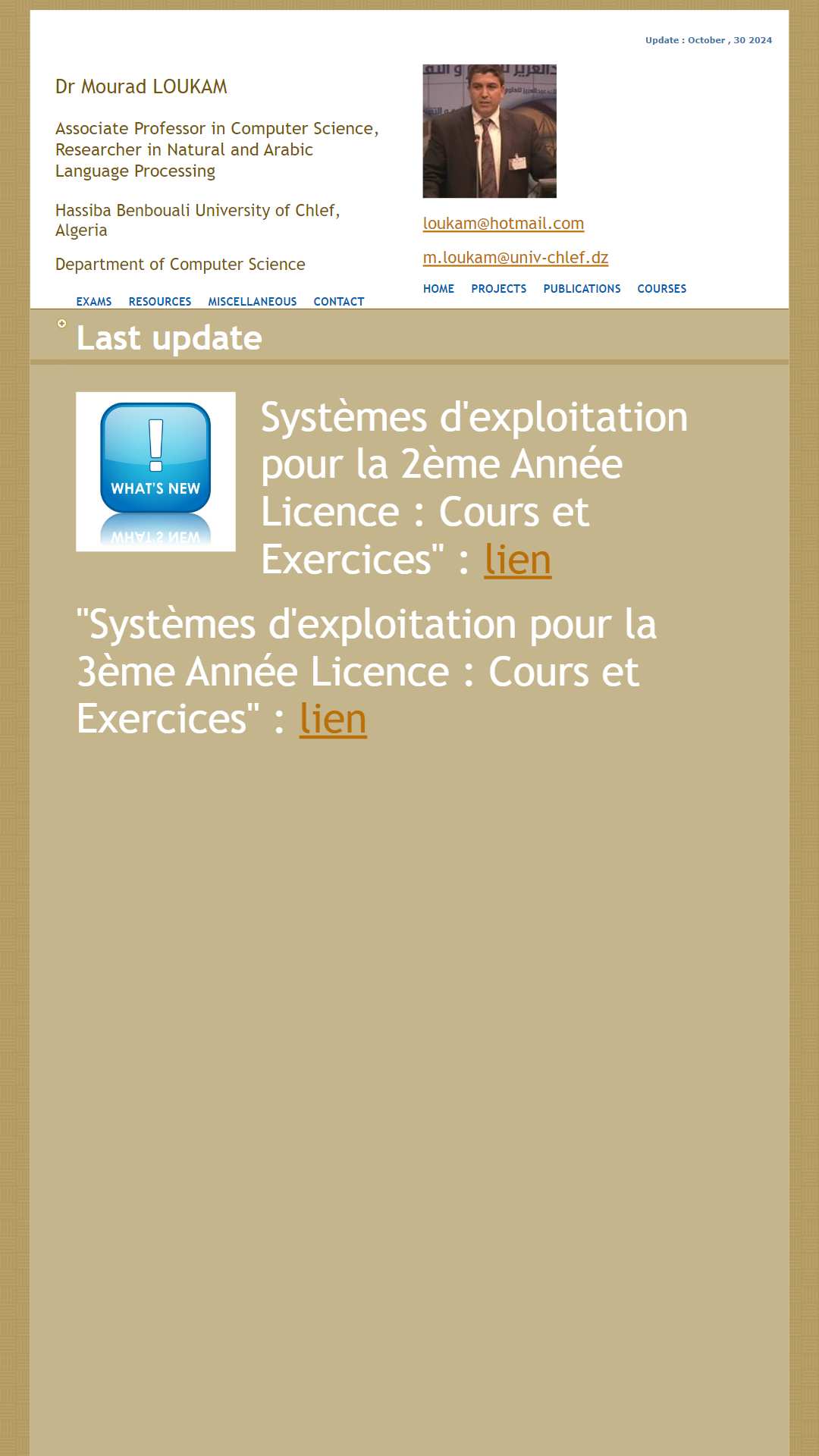Open the lien link for 3ème Année course
Viewport: 819px width, 1456px height.
pyautogui.click(x=333, y=719)
